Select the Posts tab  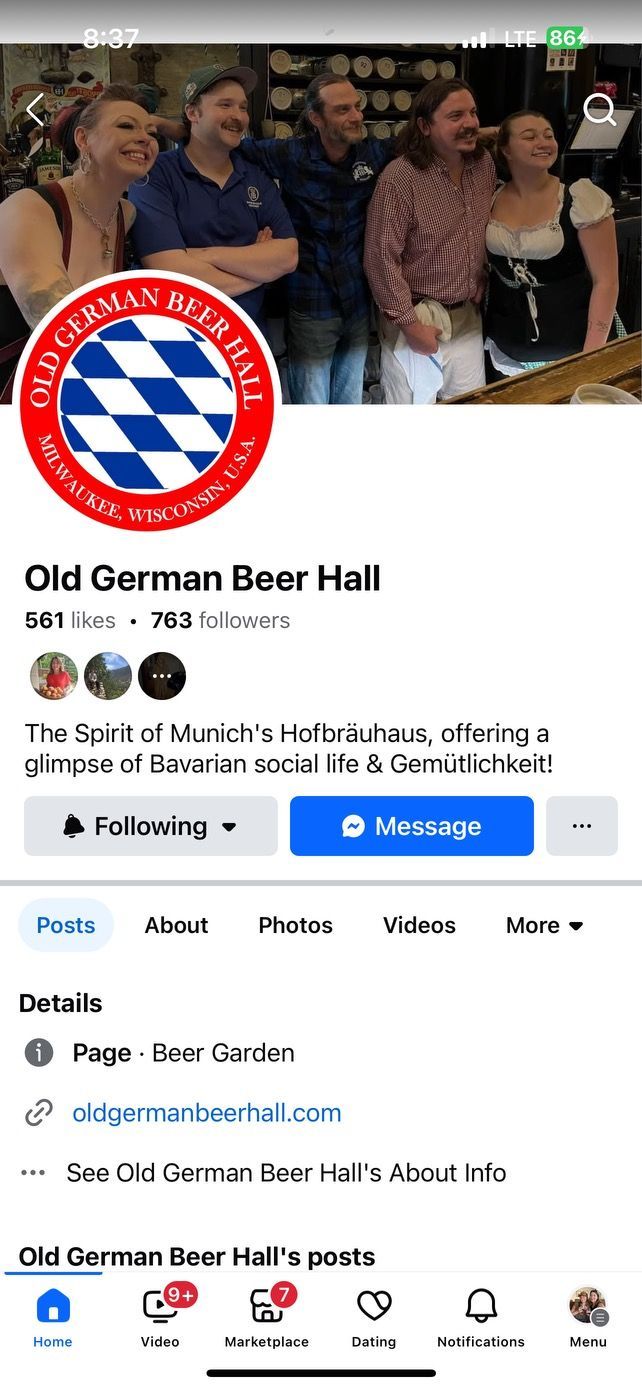click(x=66, y=925)
